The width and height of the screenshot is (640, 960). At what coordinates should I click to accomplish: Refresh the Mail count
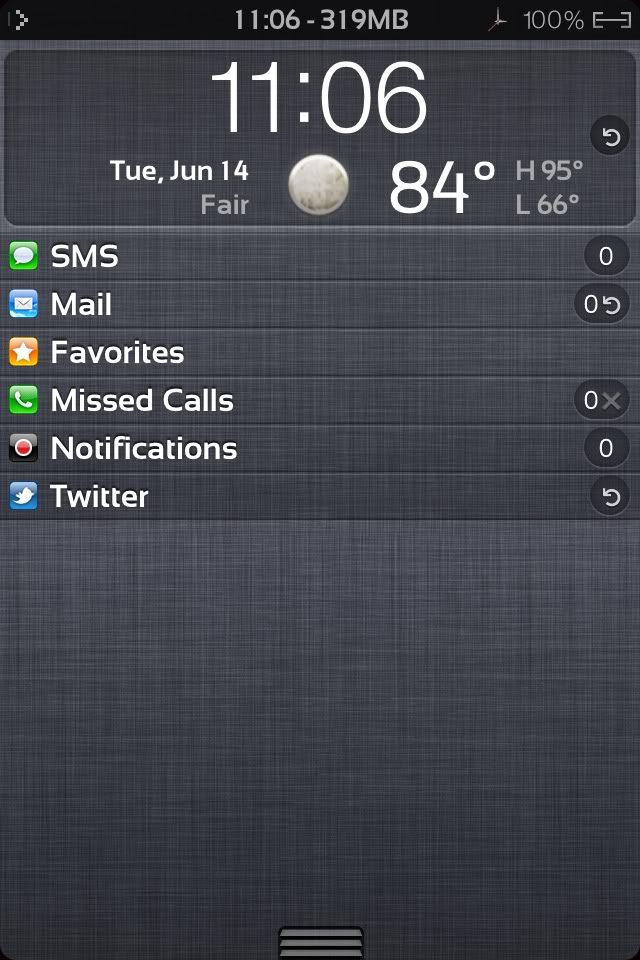click(609, 305)
